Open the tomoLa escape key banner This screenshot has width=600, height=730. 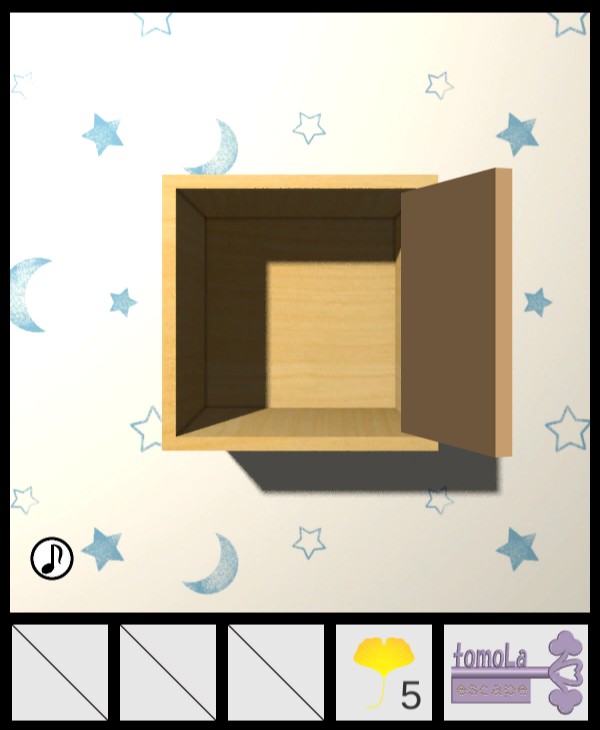coord(516,672)
